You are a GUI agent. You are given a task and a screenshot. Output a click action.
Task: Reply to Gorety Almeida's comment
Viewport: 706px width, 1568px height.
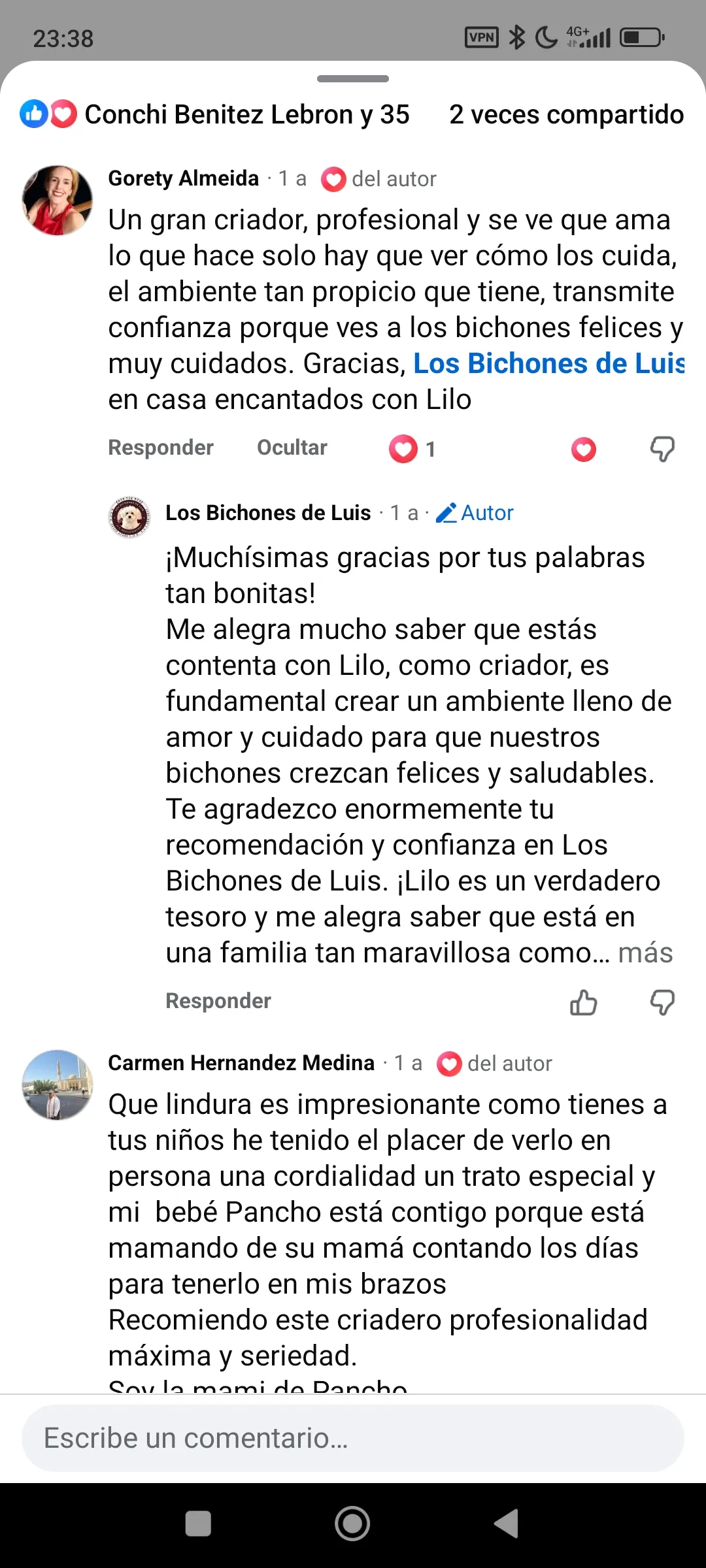(161, 448)
